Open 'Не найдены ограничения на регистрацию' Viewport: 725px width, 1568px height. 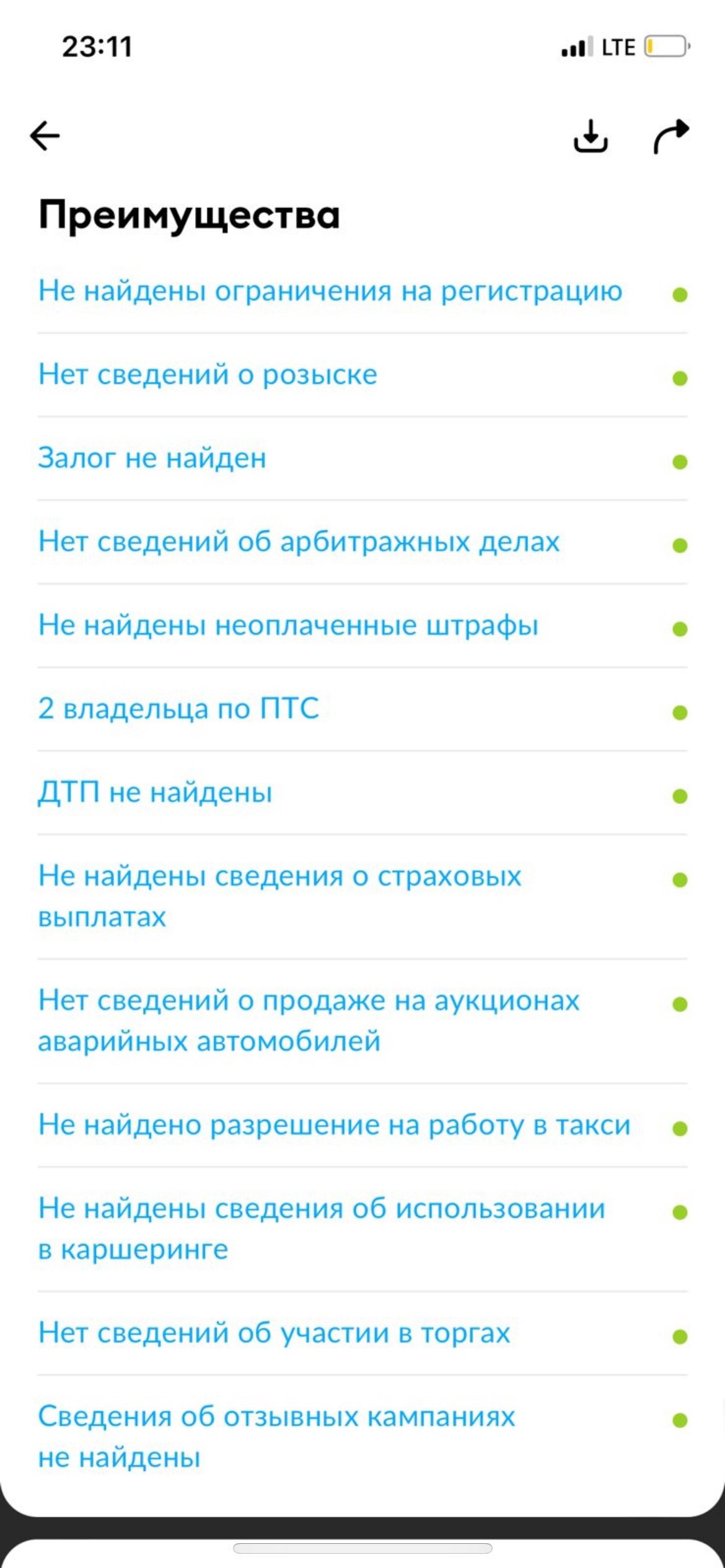[x=362, y=292]
